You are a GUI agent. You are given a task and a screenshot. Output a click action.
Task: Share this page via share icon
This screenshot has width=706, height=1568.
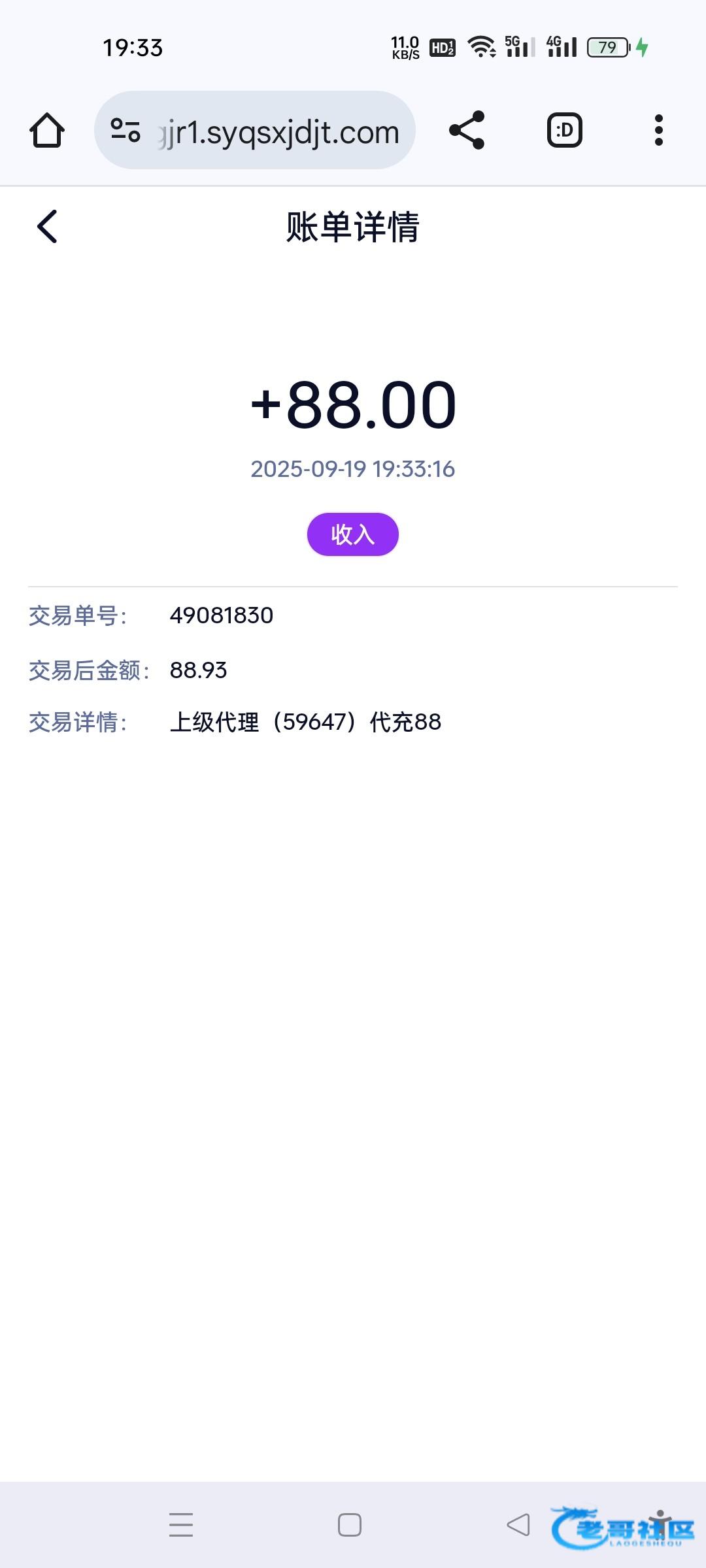point(467,130)
